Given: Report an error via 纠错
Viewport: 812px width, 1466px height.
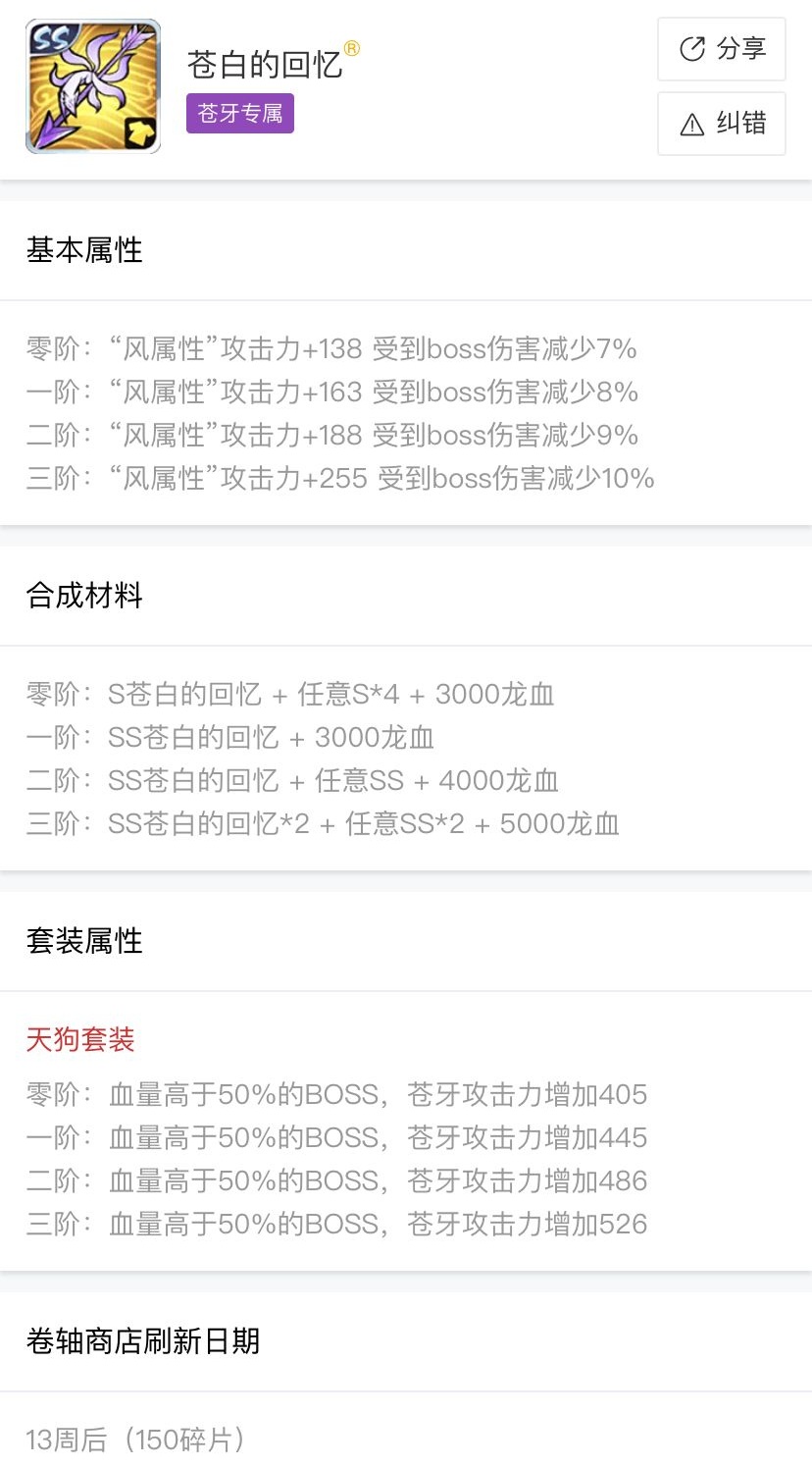Looking at the screenshot, I should [722, 124].
